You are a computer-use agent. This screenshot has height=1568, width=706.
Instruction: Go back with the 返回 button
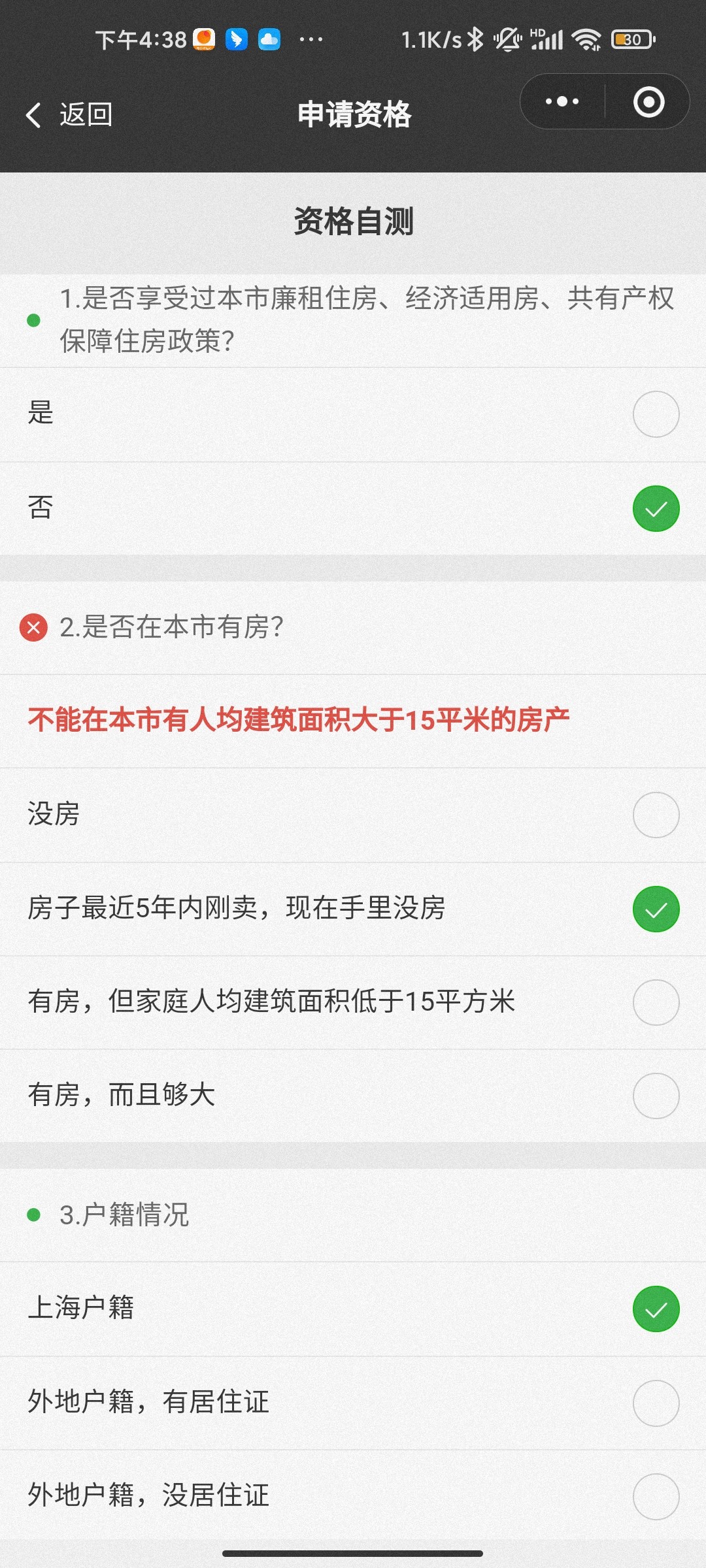[69, 115]
